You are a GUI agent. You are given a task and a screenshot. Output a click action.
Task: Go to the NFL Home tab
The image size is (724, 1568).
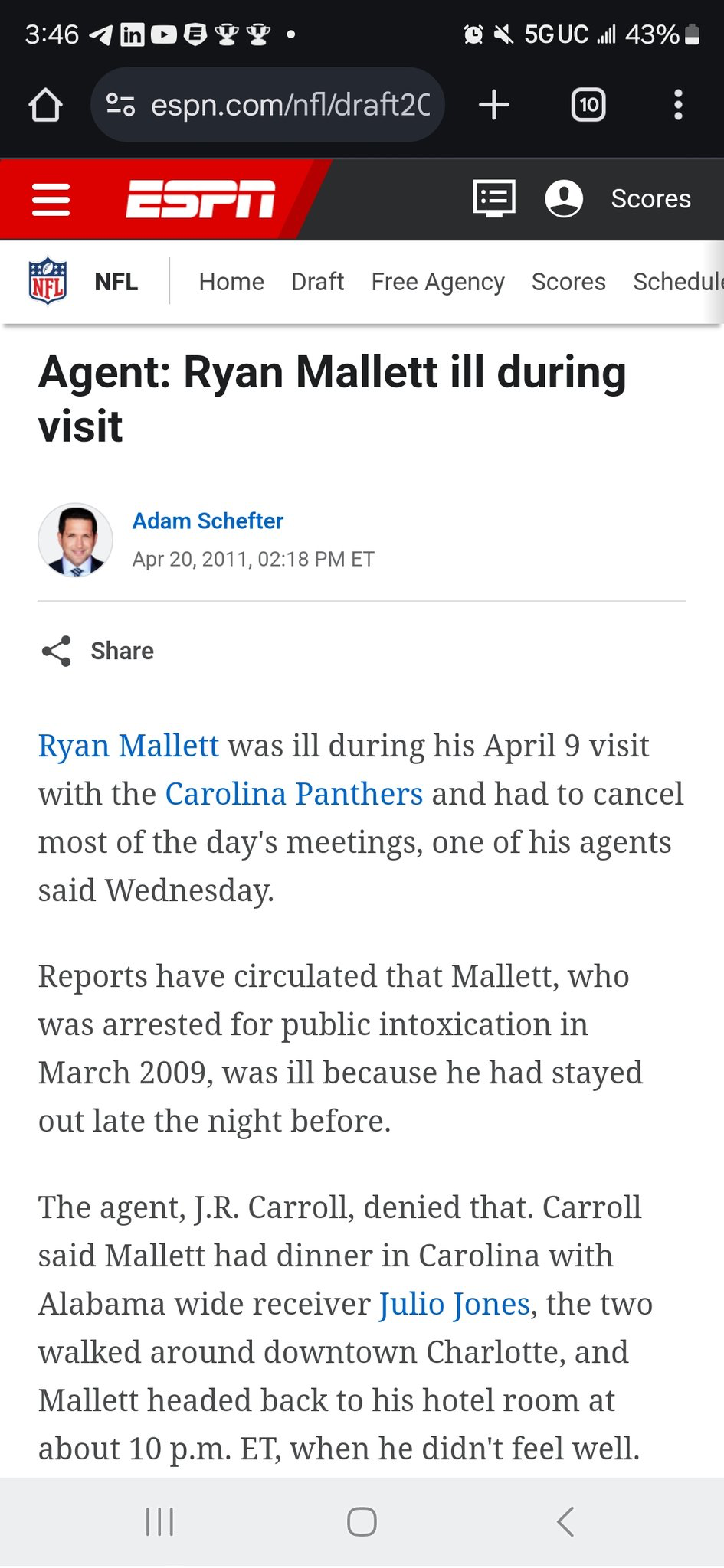[231, 282]
